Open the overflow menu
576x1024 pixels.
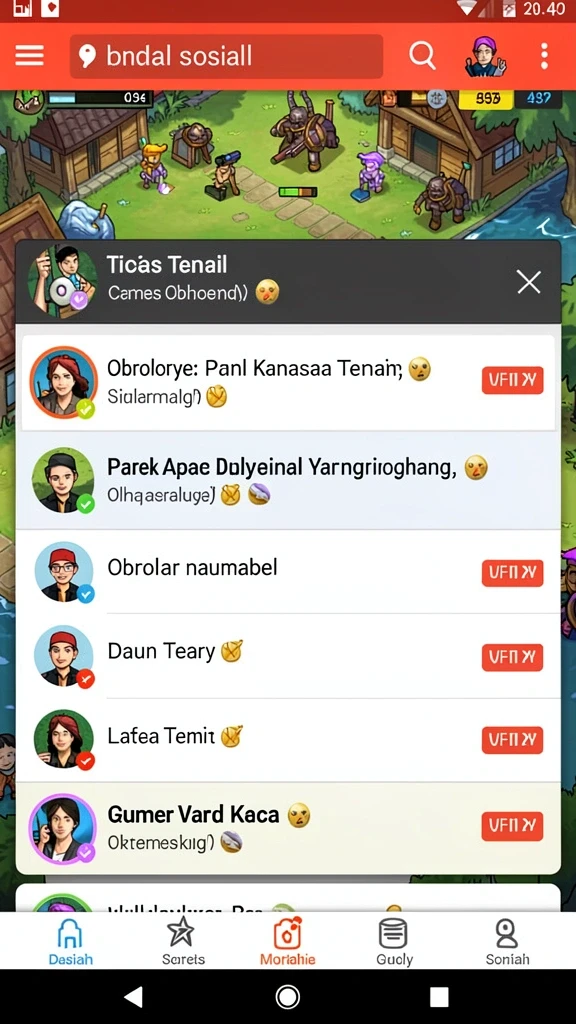click(544, 56)
